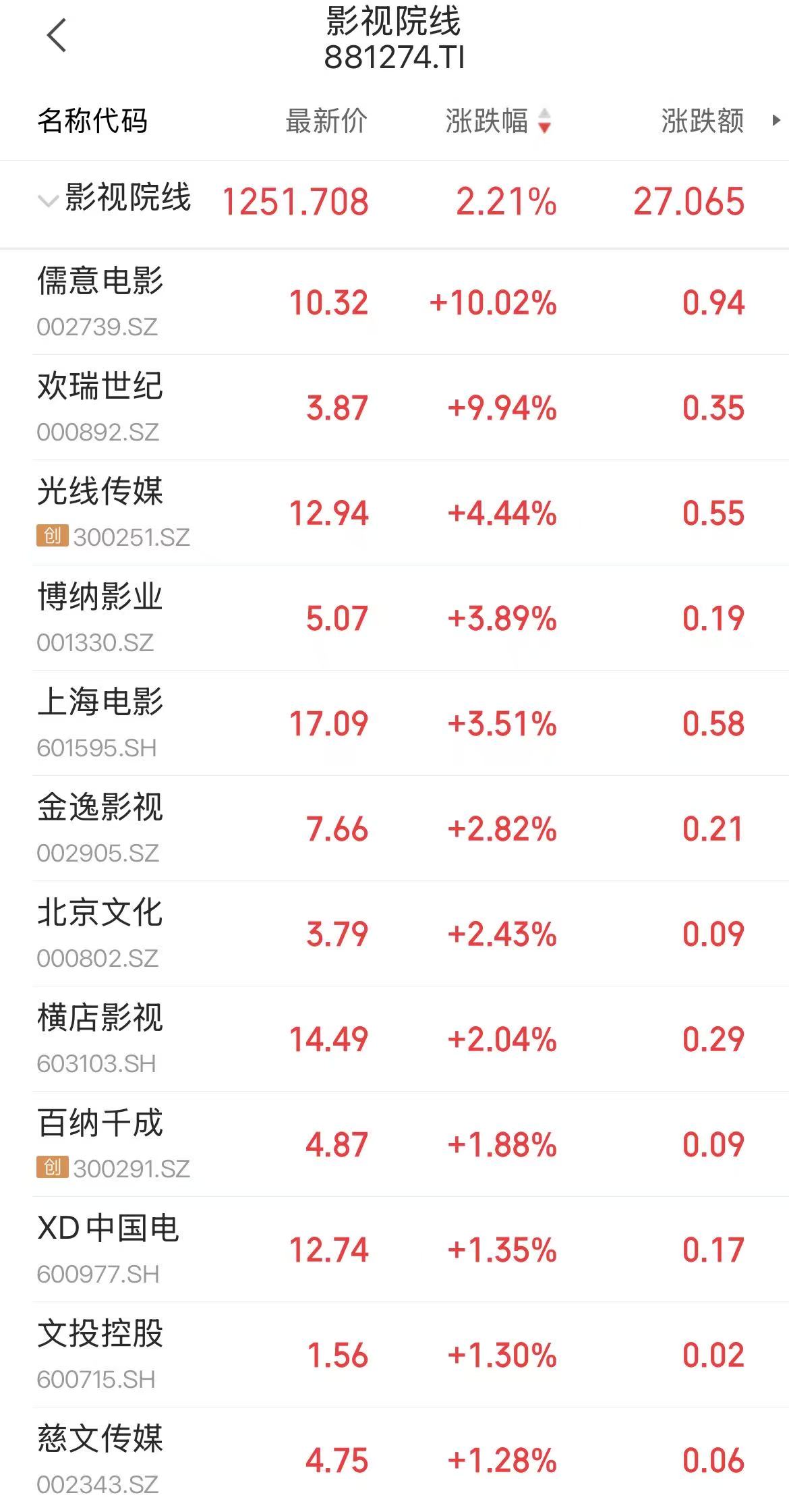The height and width of the screenshot is (1512, 789).
Task: Open 光线传媒 stock details
Action: (x=394, y=513)
